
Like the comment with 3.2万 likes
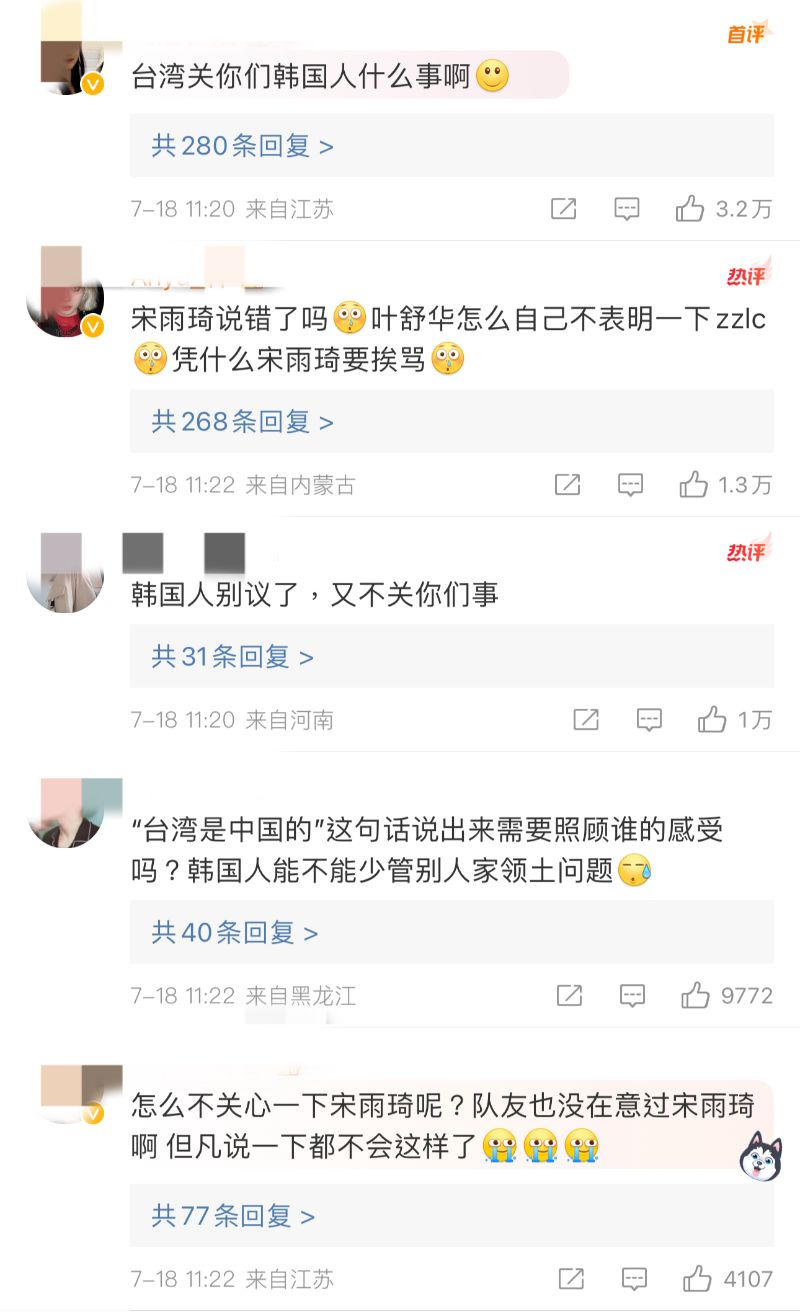pyautogui.click(x=690, y=209)
